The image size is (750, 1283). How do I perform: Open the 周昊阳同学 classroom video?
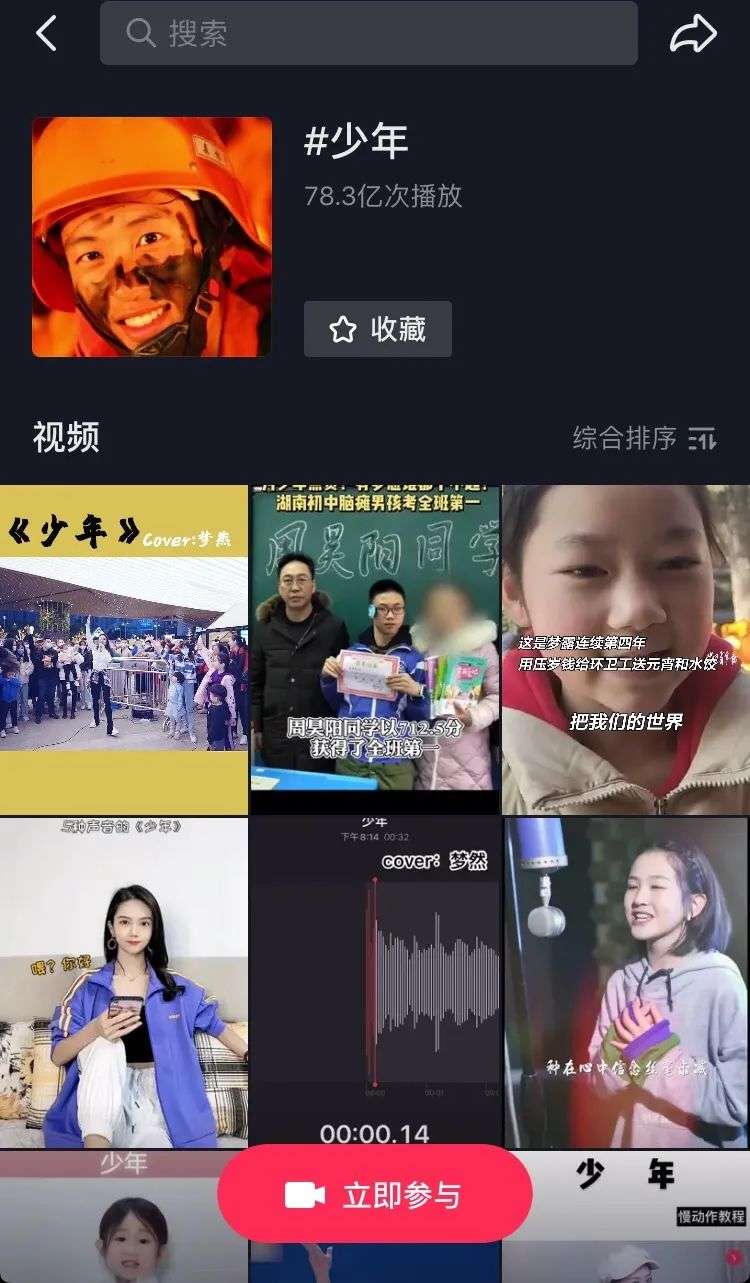[x=375, y=650]
